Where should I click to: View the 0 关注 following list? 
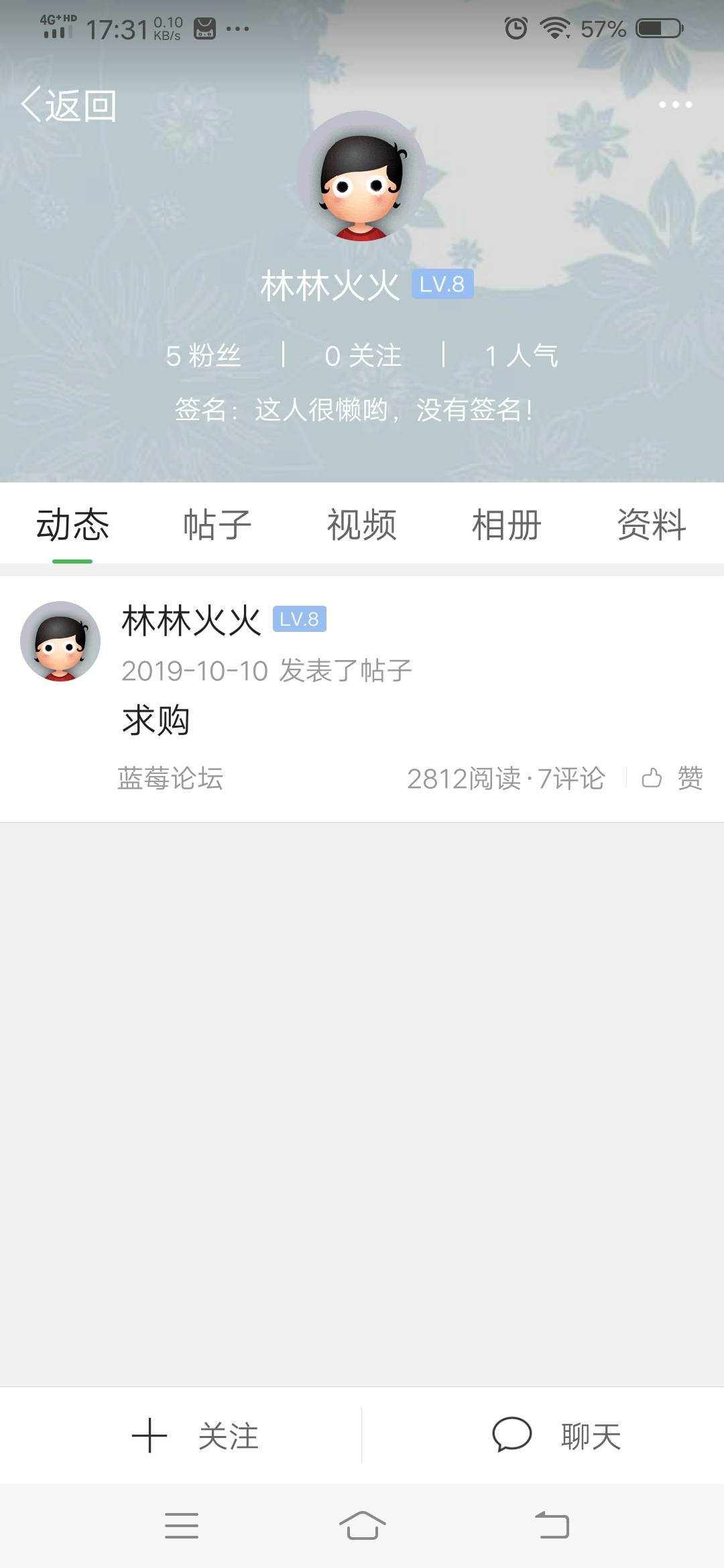pos(363,355)
